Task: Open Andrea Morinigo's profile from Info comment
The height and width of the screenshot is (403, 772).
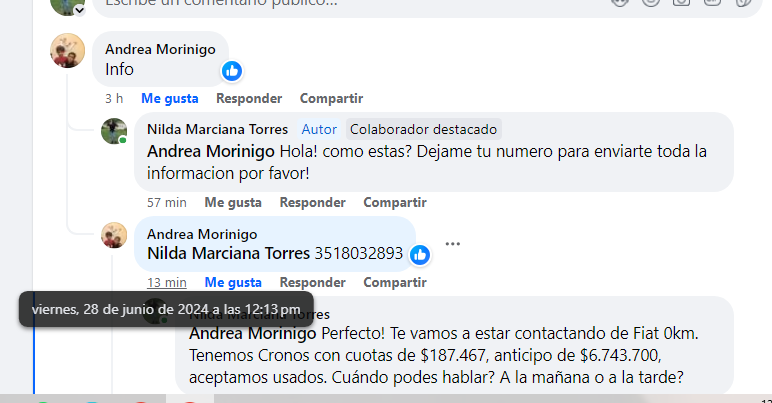Action: [x=160, y=48]
